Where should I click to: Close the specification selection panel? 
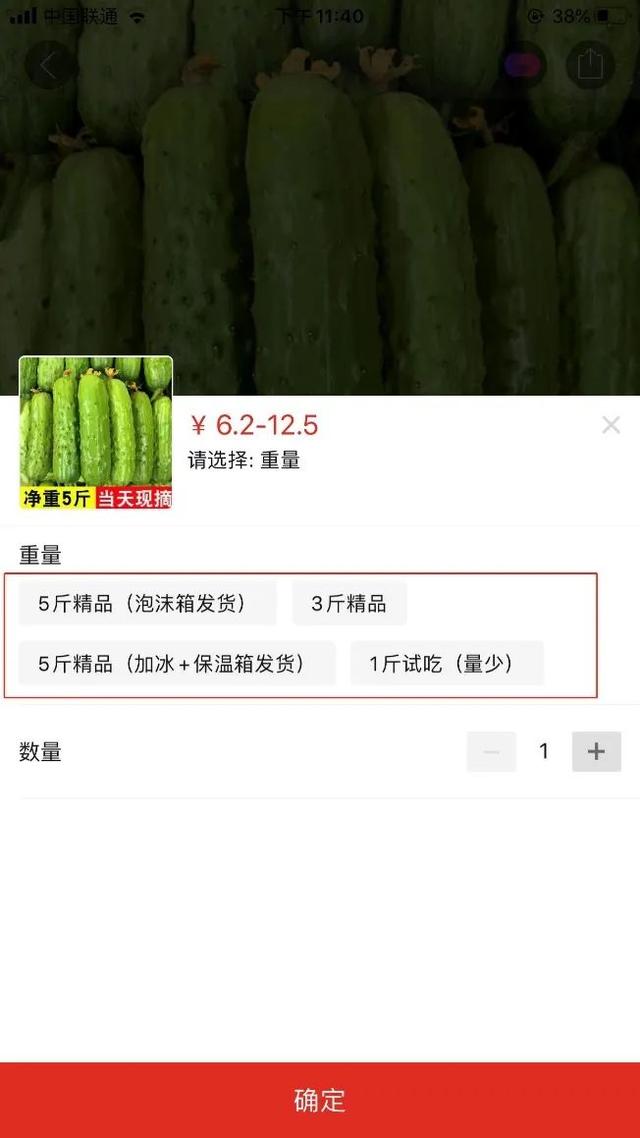tap(611, 425)
